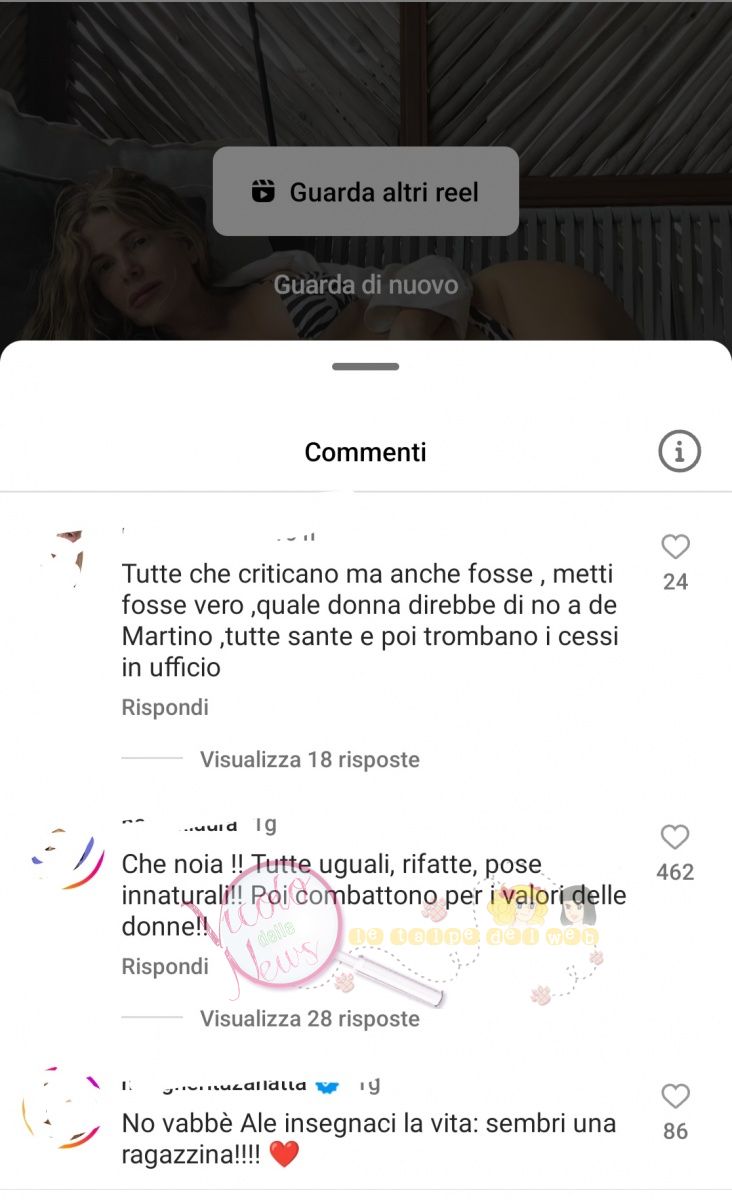The height and width of the screenshot is (1200, 732).
Task: Replay the reel with Guarda di nuovo
Action: pyautogui.click(x=366, y=285)
